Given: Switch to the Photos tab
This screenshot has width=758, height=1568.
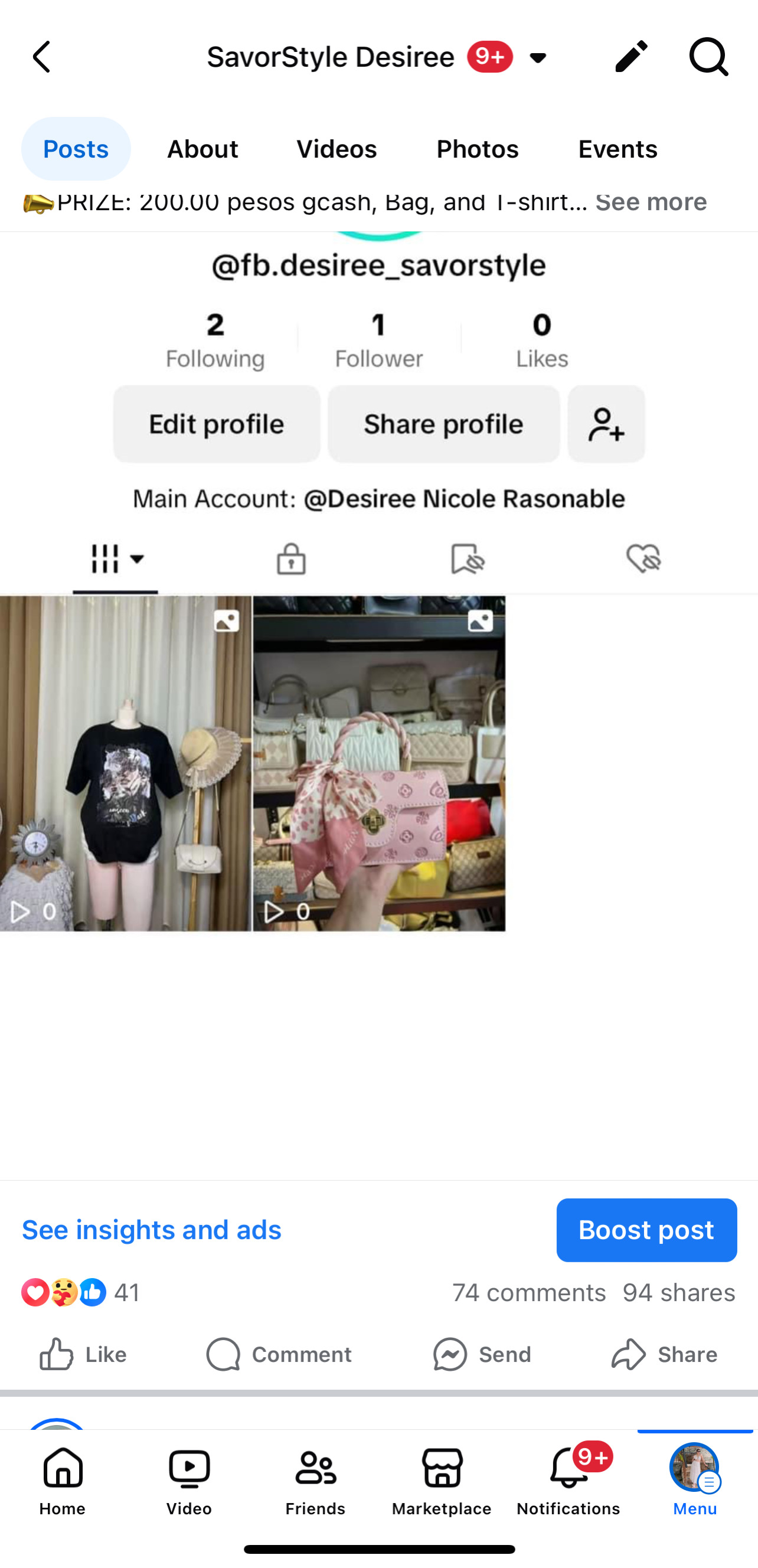Looking at the screenshot, I should [x=478, y=149].
